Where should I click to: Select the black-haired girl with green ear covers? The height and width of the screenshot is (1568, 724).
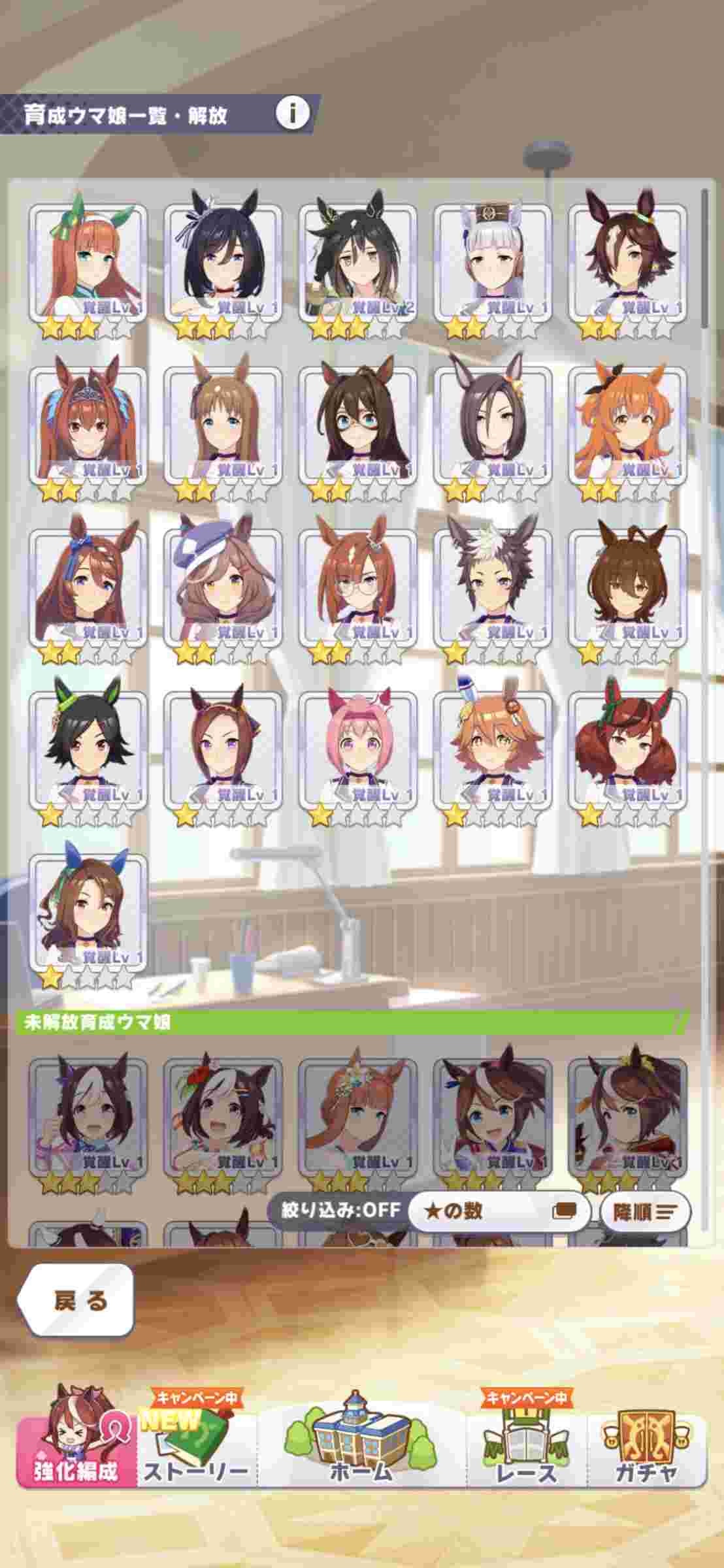88,750
